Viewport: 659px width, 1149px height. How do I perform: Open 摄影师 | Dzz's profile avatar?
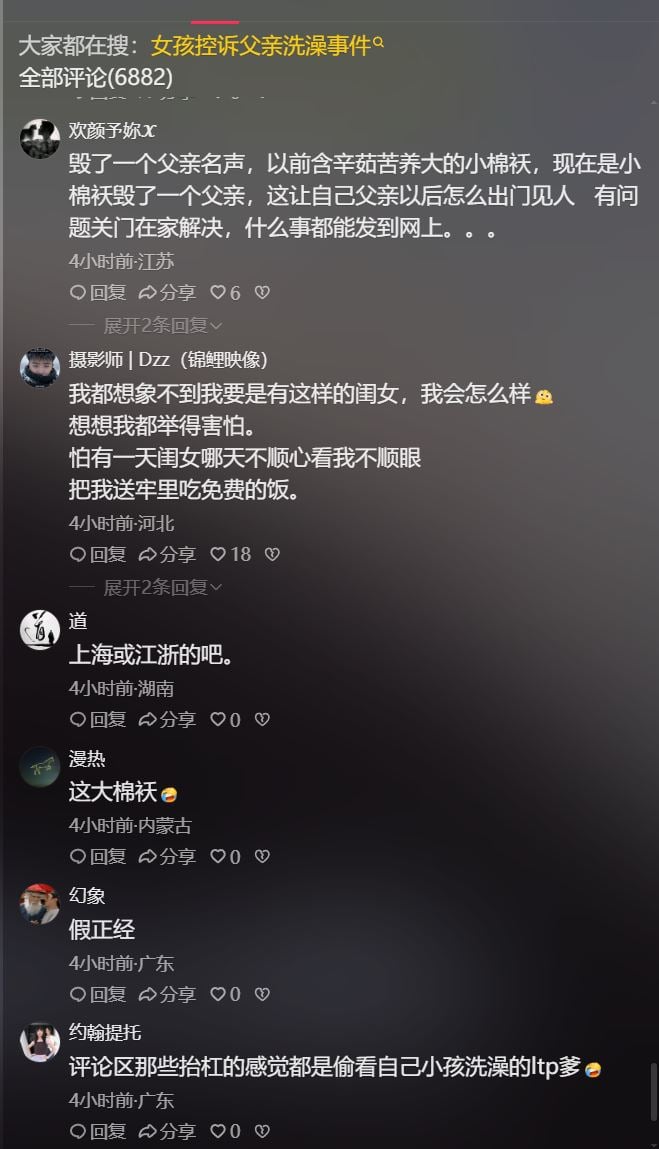click(x=40, y=368)
